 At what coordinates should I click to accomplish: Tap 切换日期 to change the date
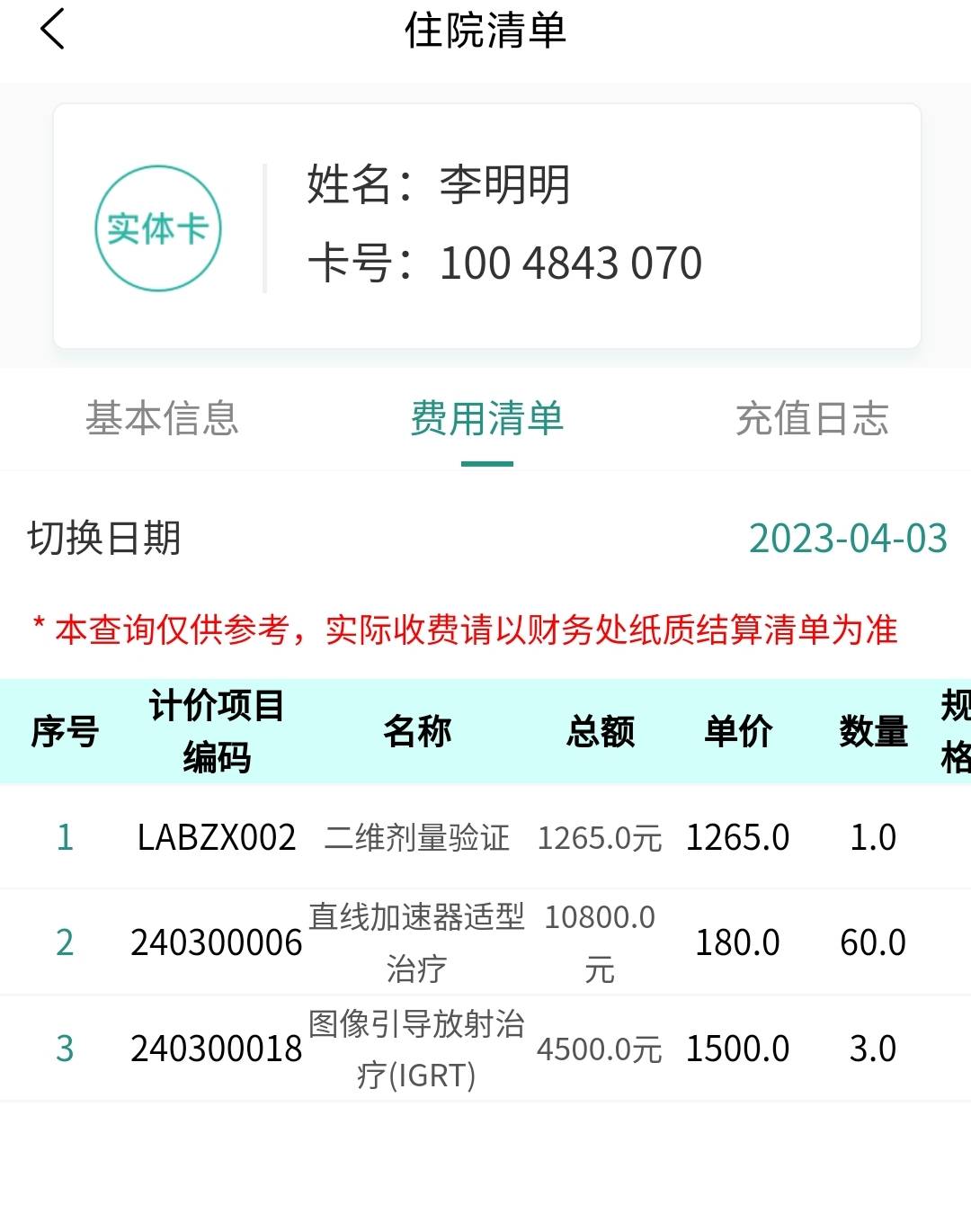(102, 538)
